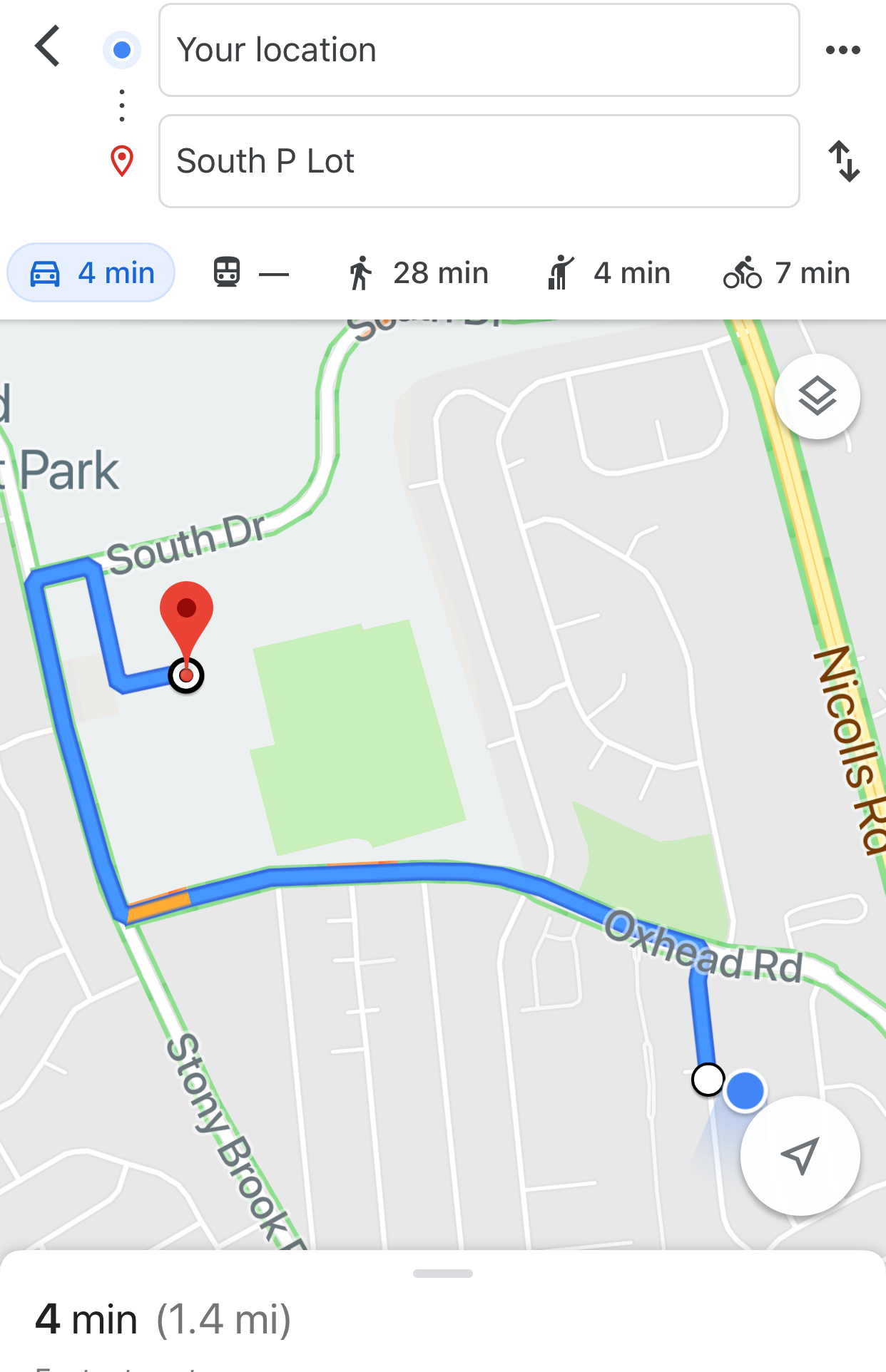Select driving mode, 4 min
Image resolution: width=886 pixels, height=1372 pixels.
91,273
